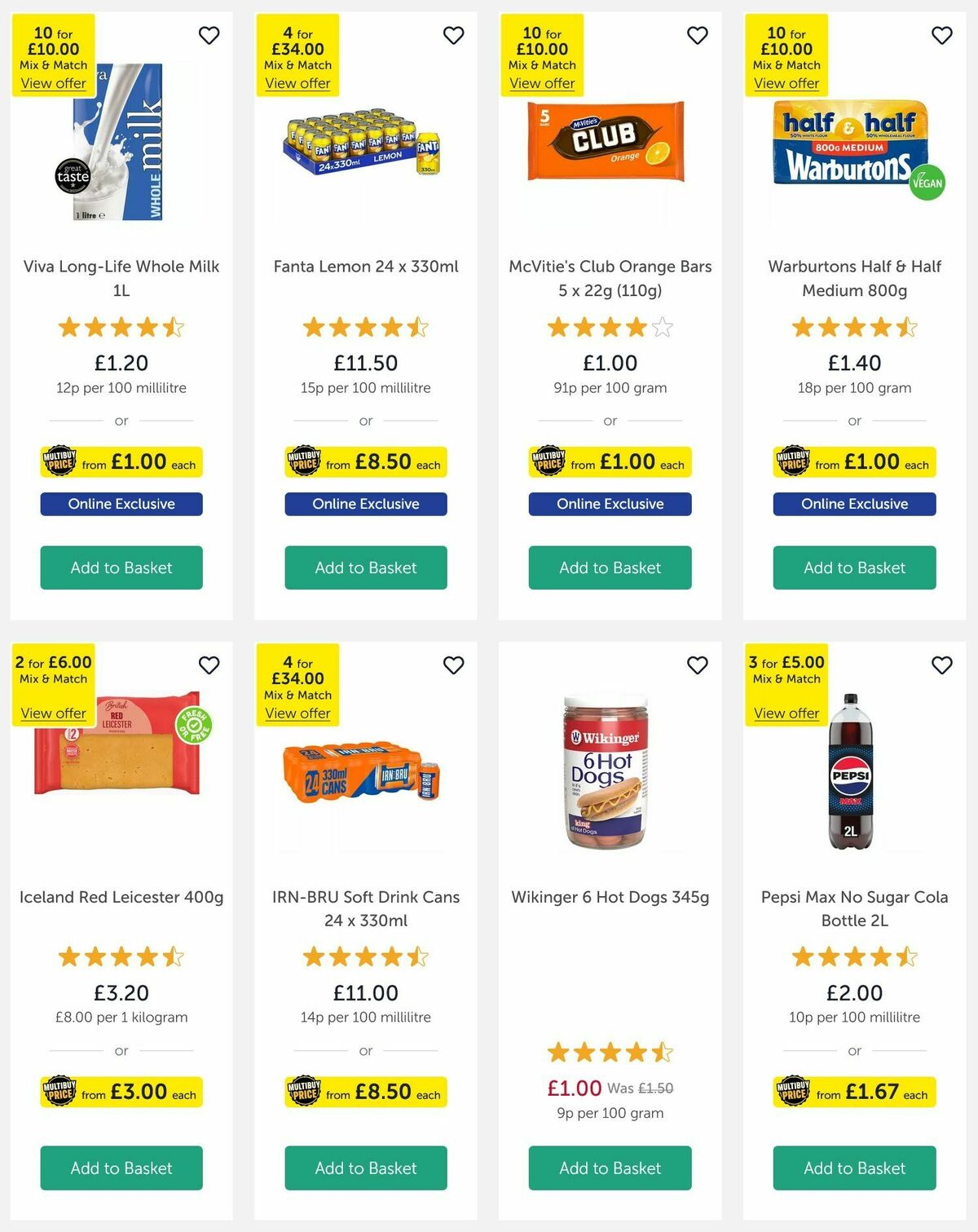This screenshot has height=1232, width=978.
Task: Toggle the wishlist heart on Viva Whole Milk
Action: pyautogui.click(x=209, y=36)
